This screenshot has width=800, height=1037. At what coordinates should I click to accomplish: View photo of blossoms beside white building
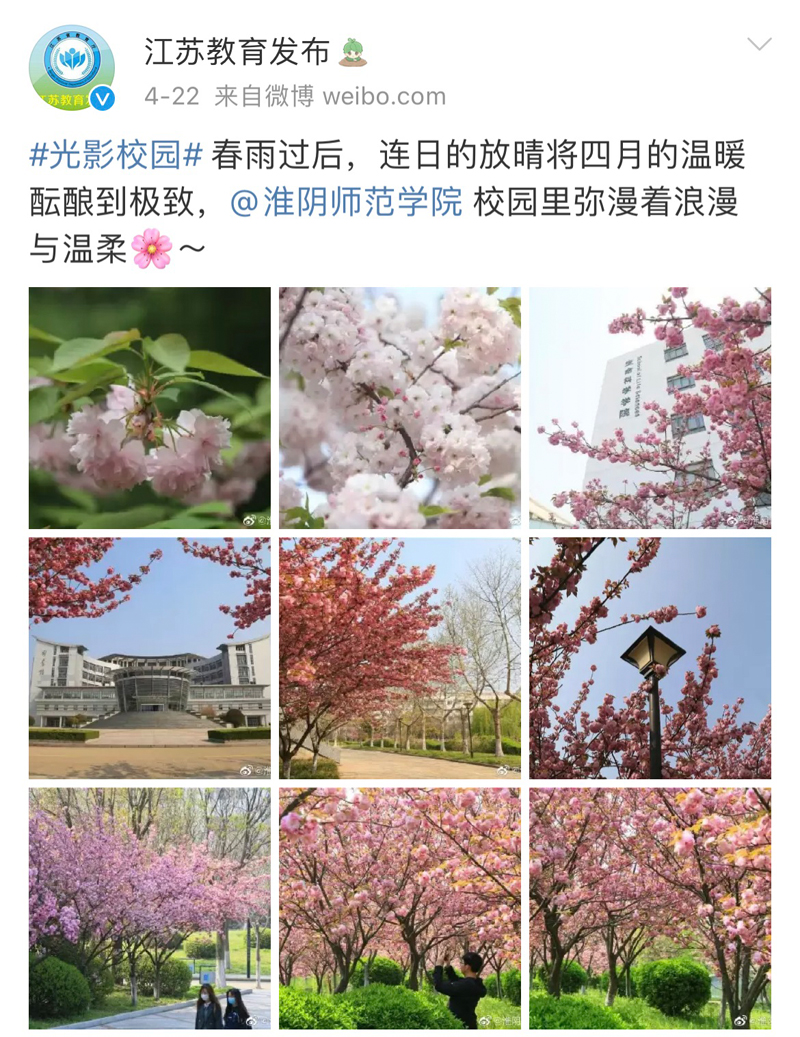(650, 408)
